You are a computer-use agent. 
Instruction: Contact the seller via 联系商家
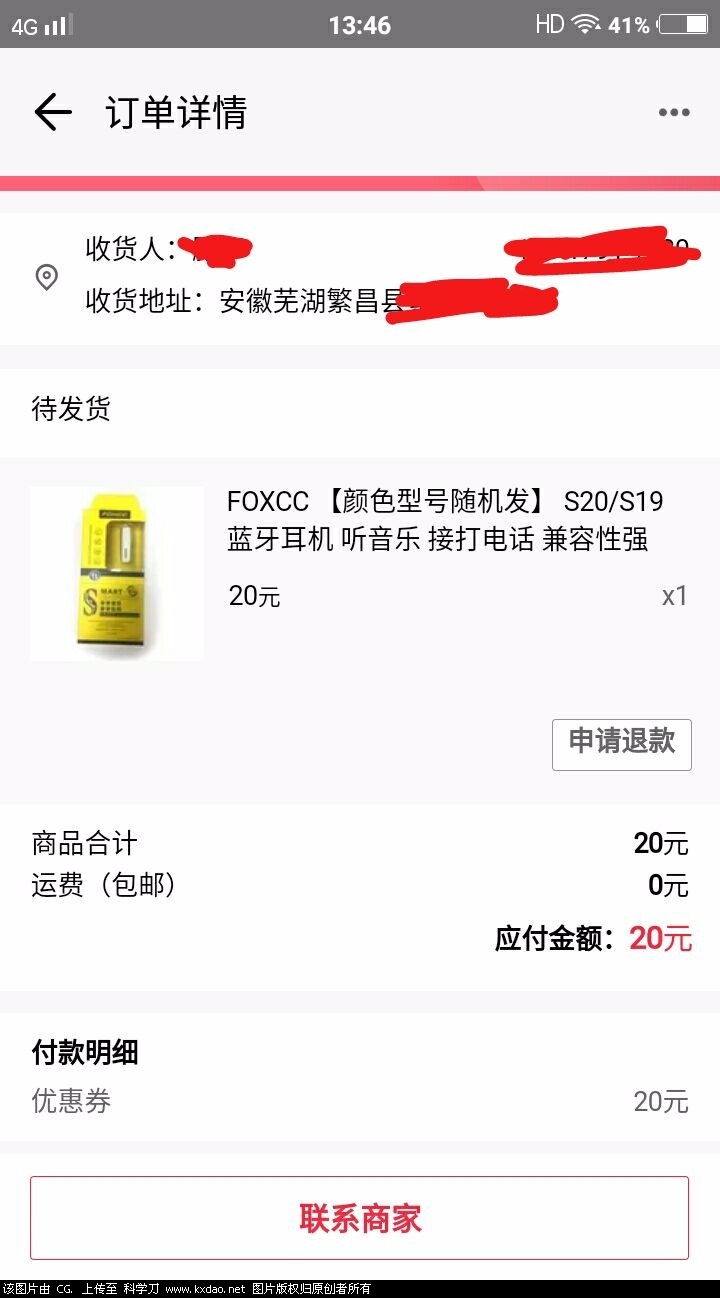pyautogui.click(x=360, y=1217)
